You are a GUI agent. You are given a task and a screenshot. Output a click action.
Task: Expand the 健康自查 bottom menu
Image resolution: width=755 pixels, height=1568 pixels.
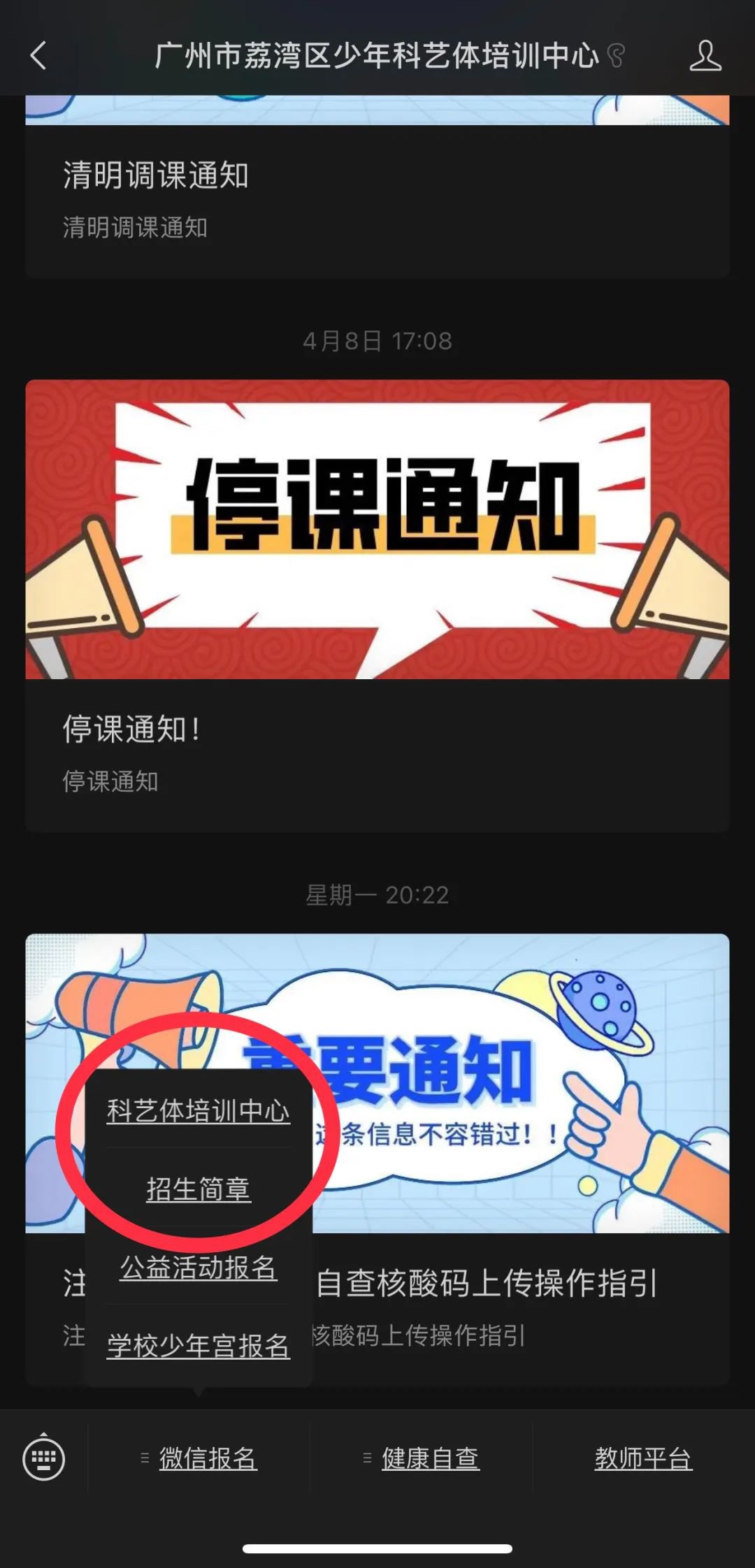click(x=429, y=1458)
